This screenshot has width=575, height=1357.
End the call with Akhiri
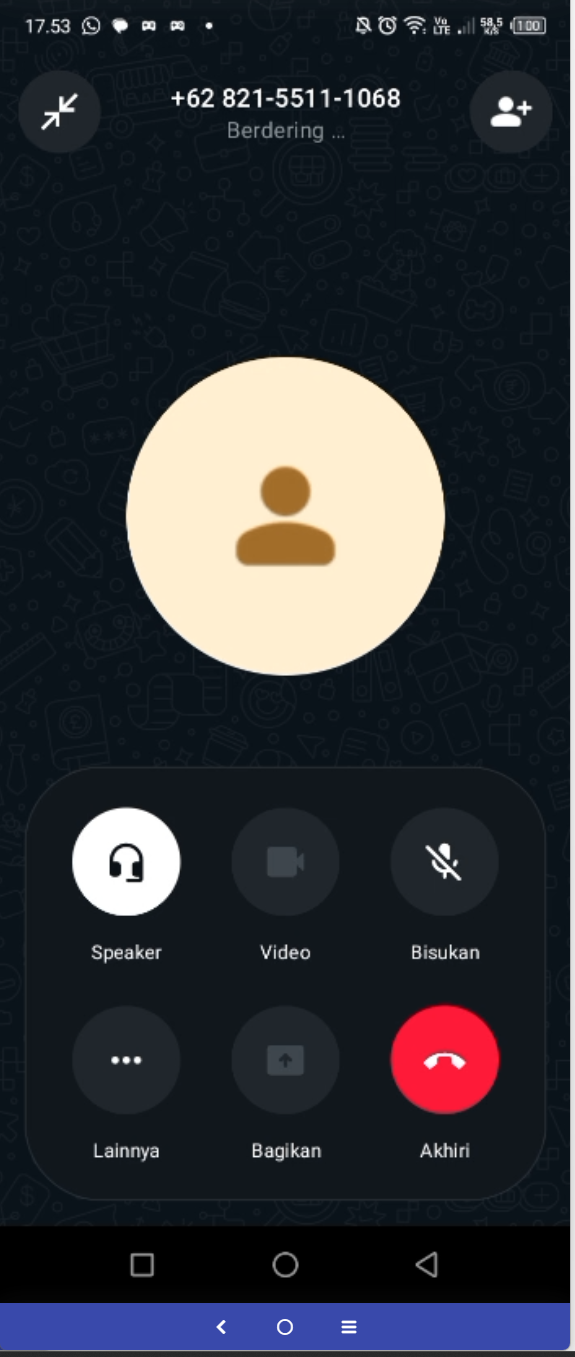(444, 1060)
